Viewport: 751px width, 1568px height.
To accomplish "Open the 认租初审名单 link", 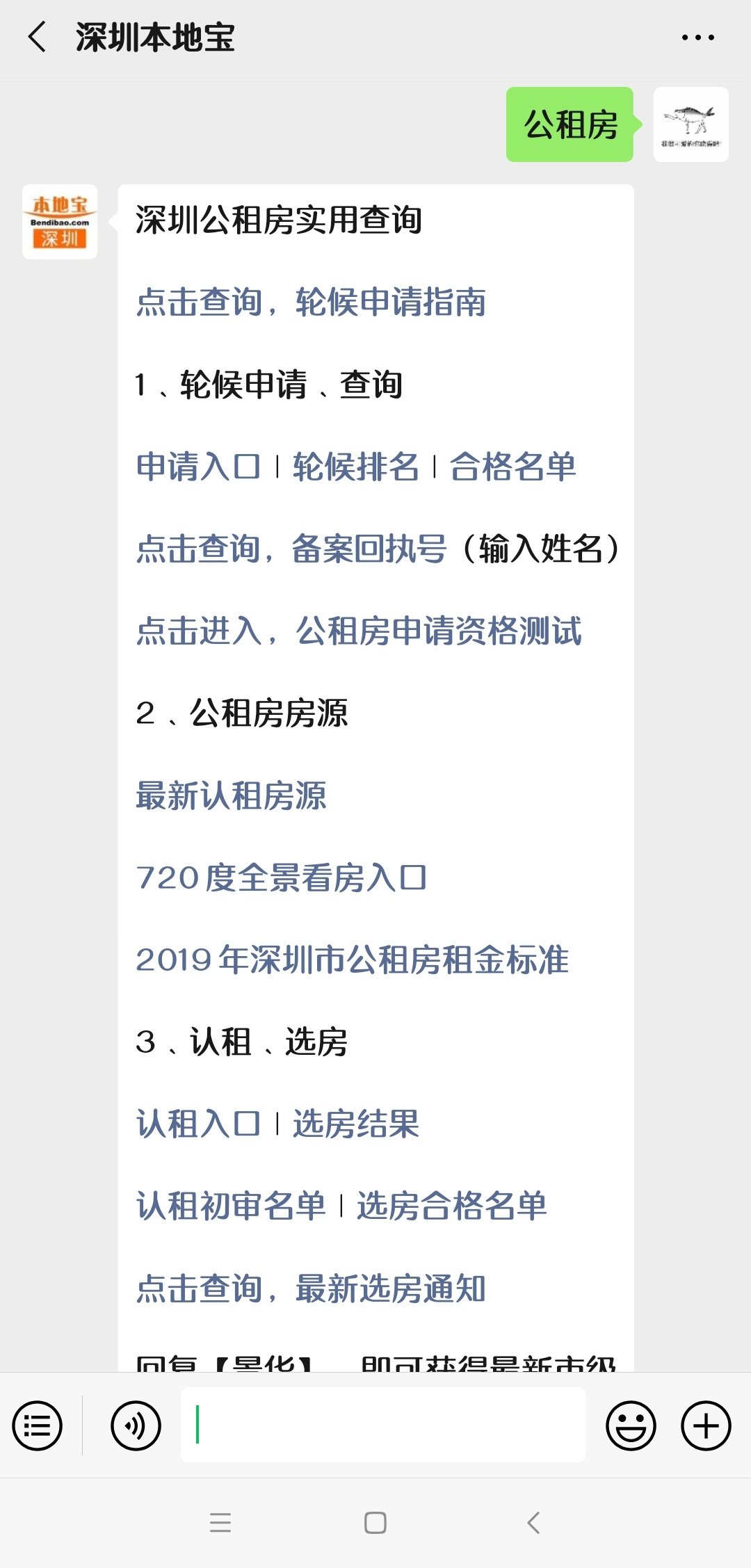I will (231, 1206).
